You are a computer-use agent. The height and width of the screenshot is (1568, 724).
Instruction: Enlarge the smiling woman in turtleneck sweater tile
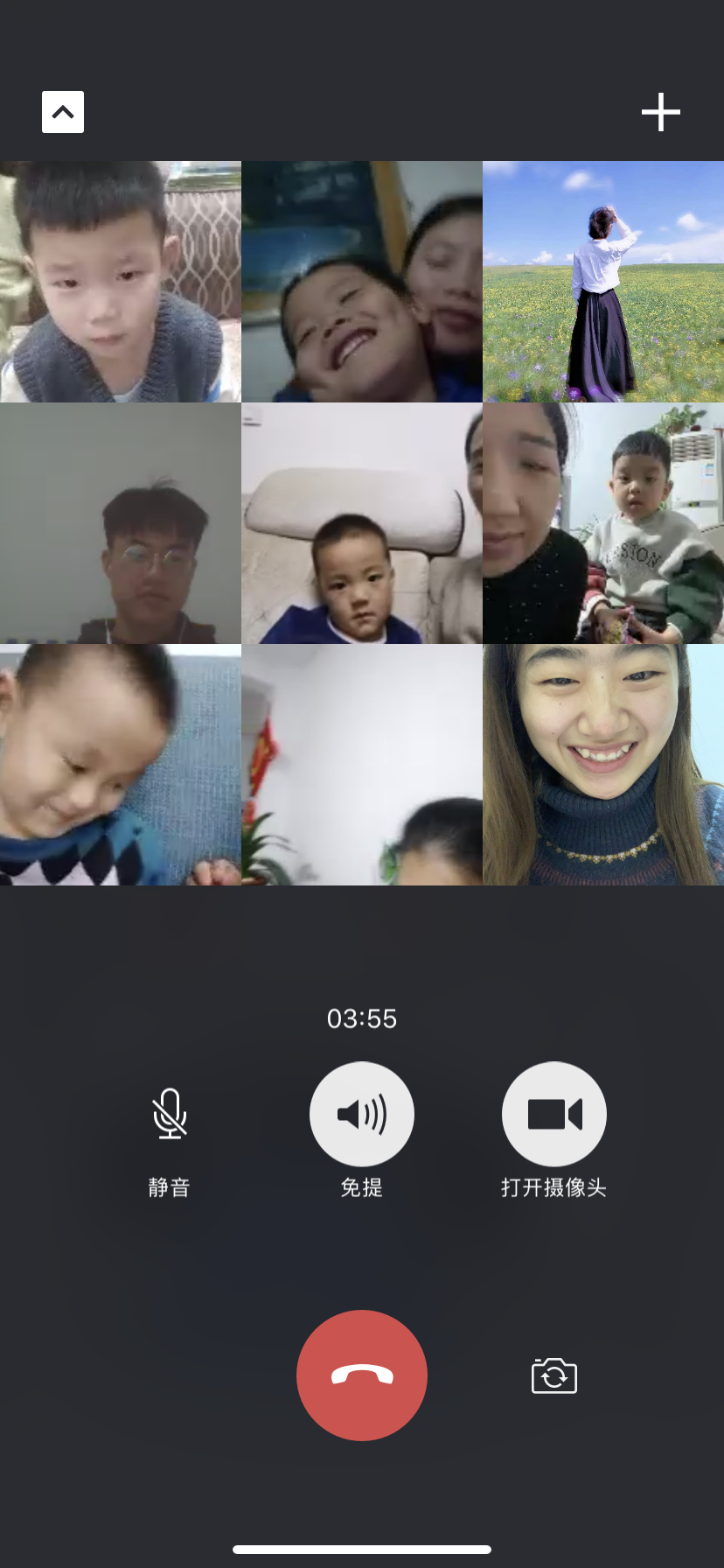click(603, 765)
